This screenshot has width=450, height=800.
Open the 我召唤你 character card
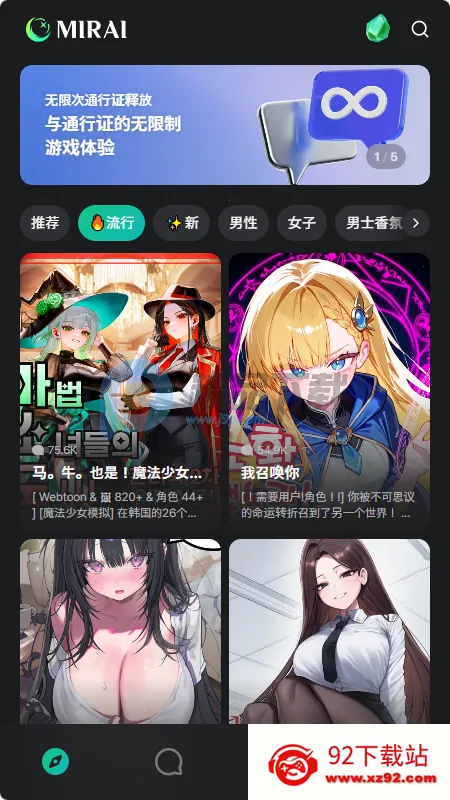tap(330, 392)
